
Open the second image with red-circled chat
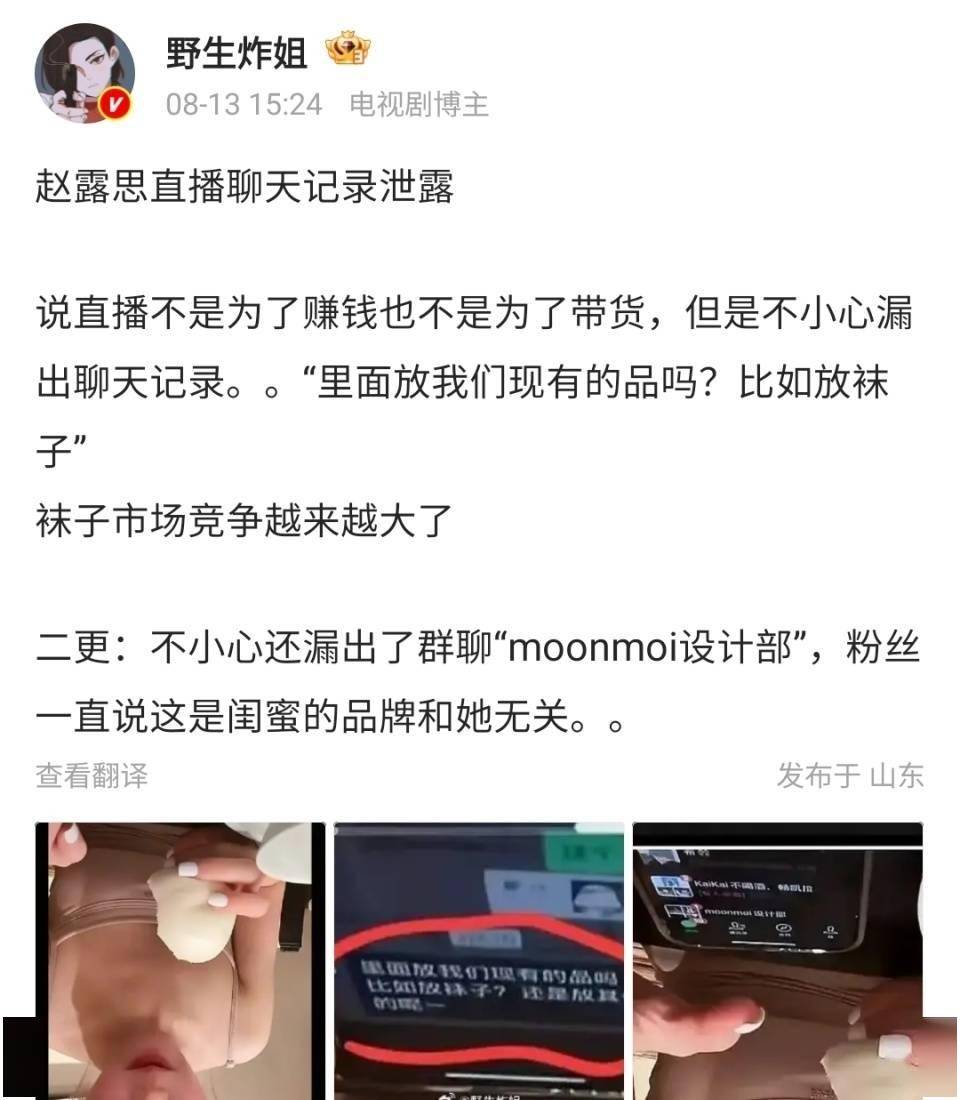478,960
